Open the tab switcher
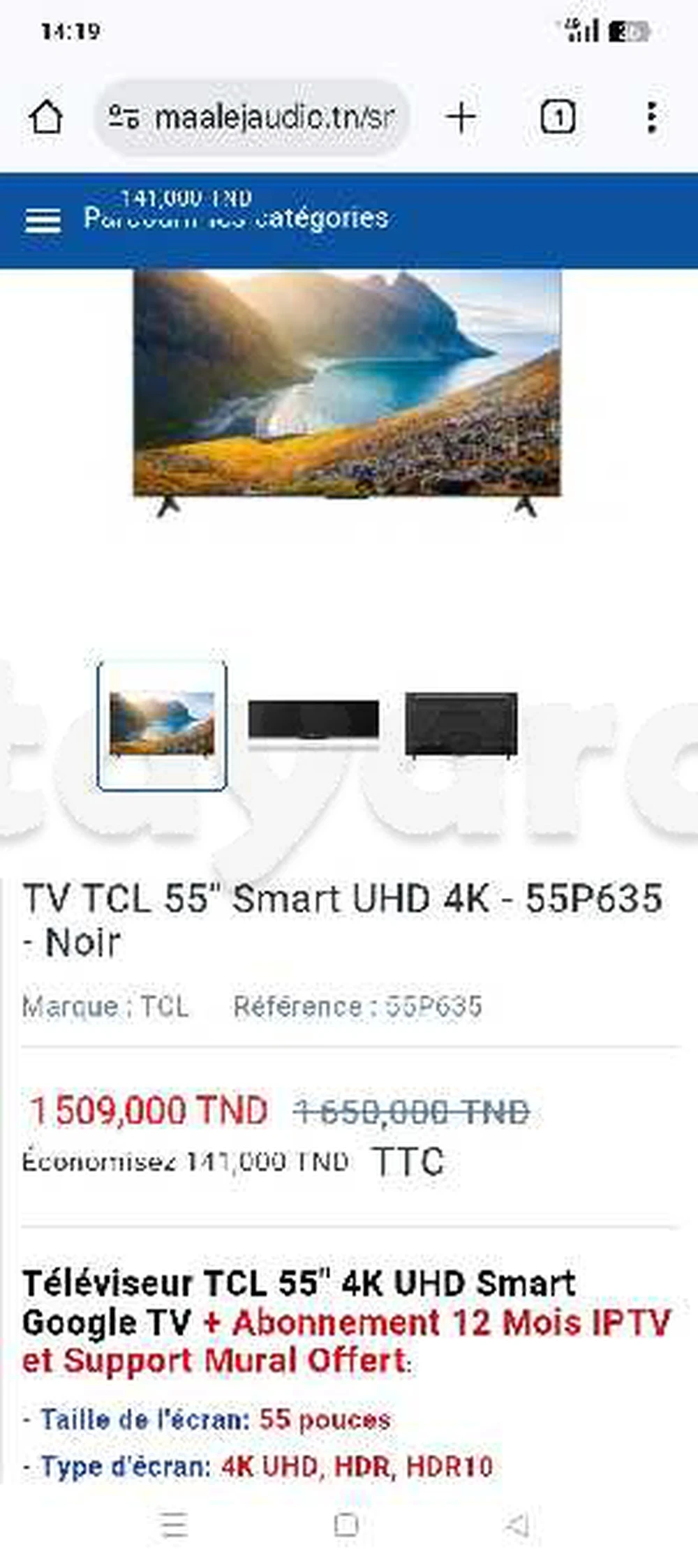 pos(558,117)
